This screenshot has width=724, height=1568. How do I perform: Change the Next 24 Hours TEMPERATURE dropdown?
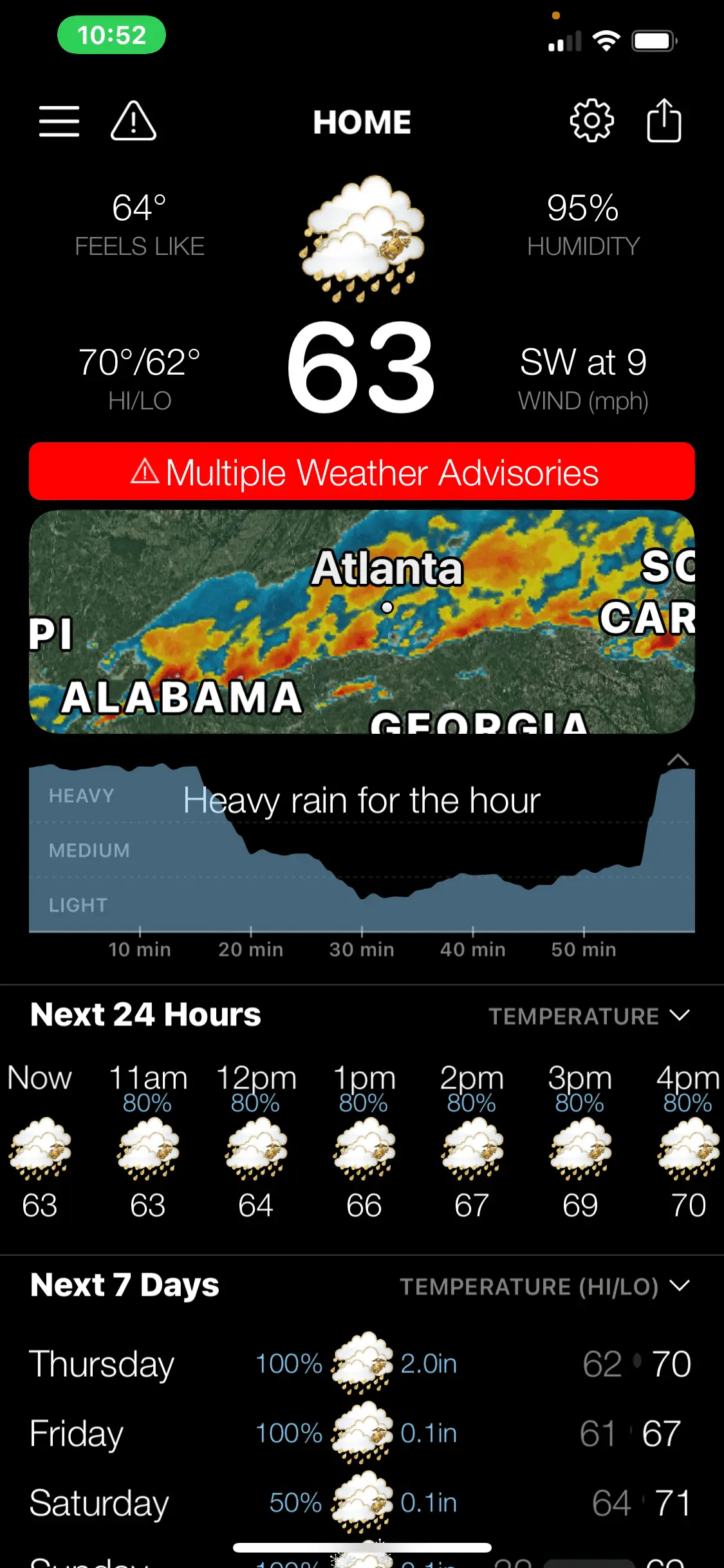[x=589, y=1016]
